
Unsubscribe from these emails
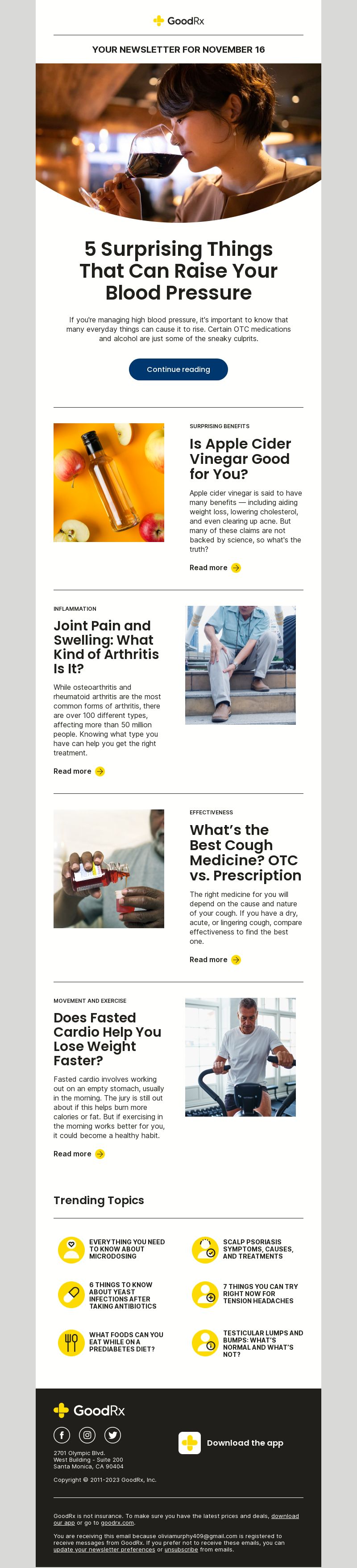pos(181,1549)
